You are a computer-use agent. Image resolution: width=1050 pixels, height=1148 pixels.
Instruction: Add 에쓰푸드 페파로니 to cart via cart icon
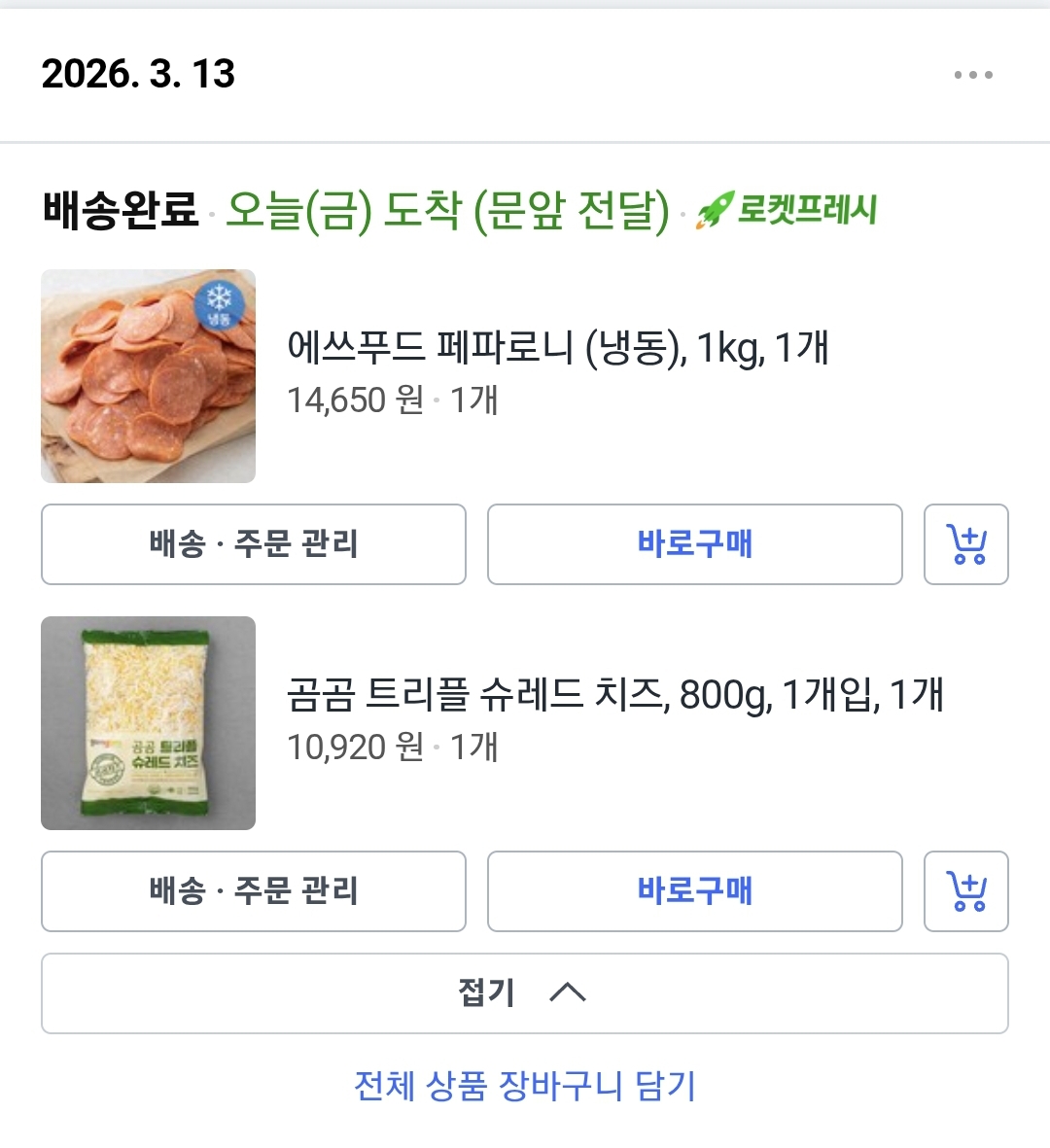tap(966, 544)
